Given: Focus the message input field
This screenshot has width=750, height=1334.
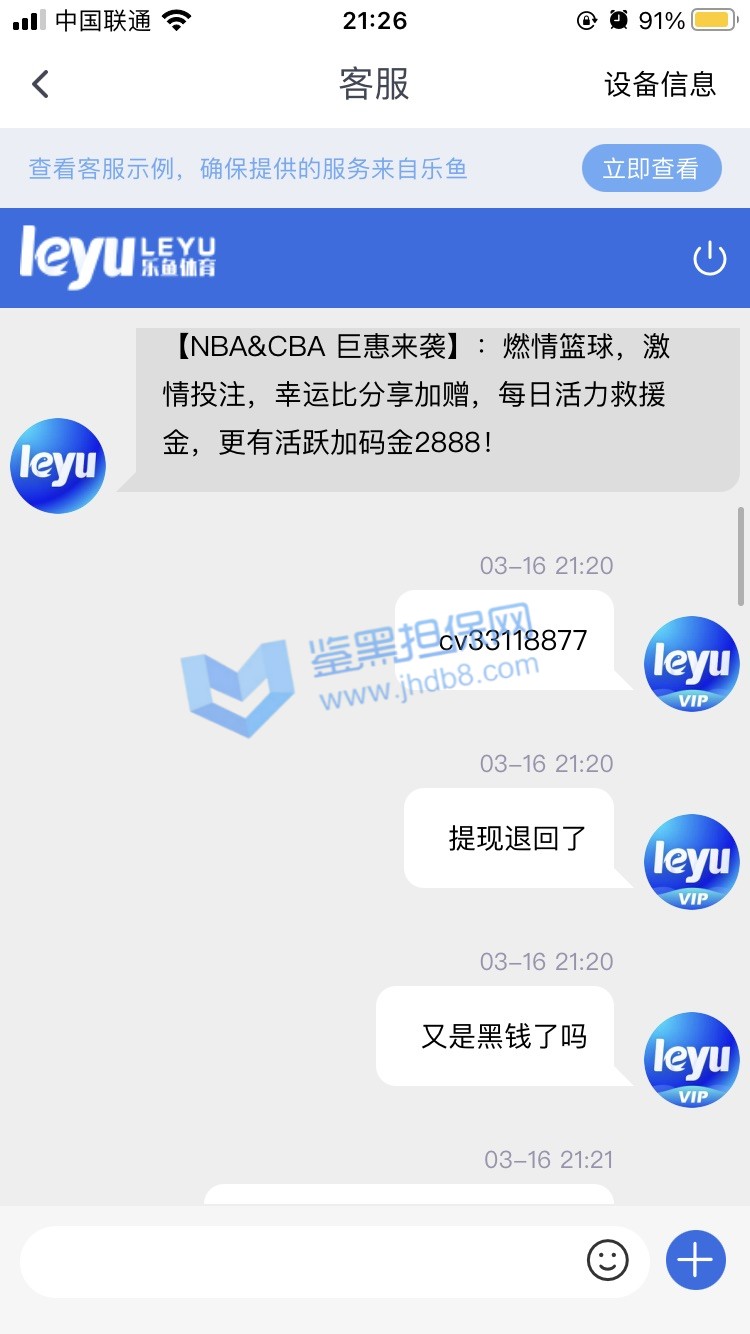Looking at the screenshot, I should pos(300,1260).
